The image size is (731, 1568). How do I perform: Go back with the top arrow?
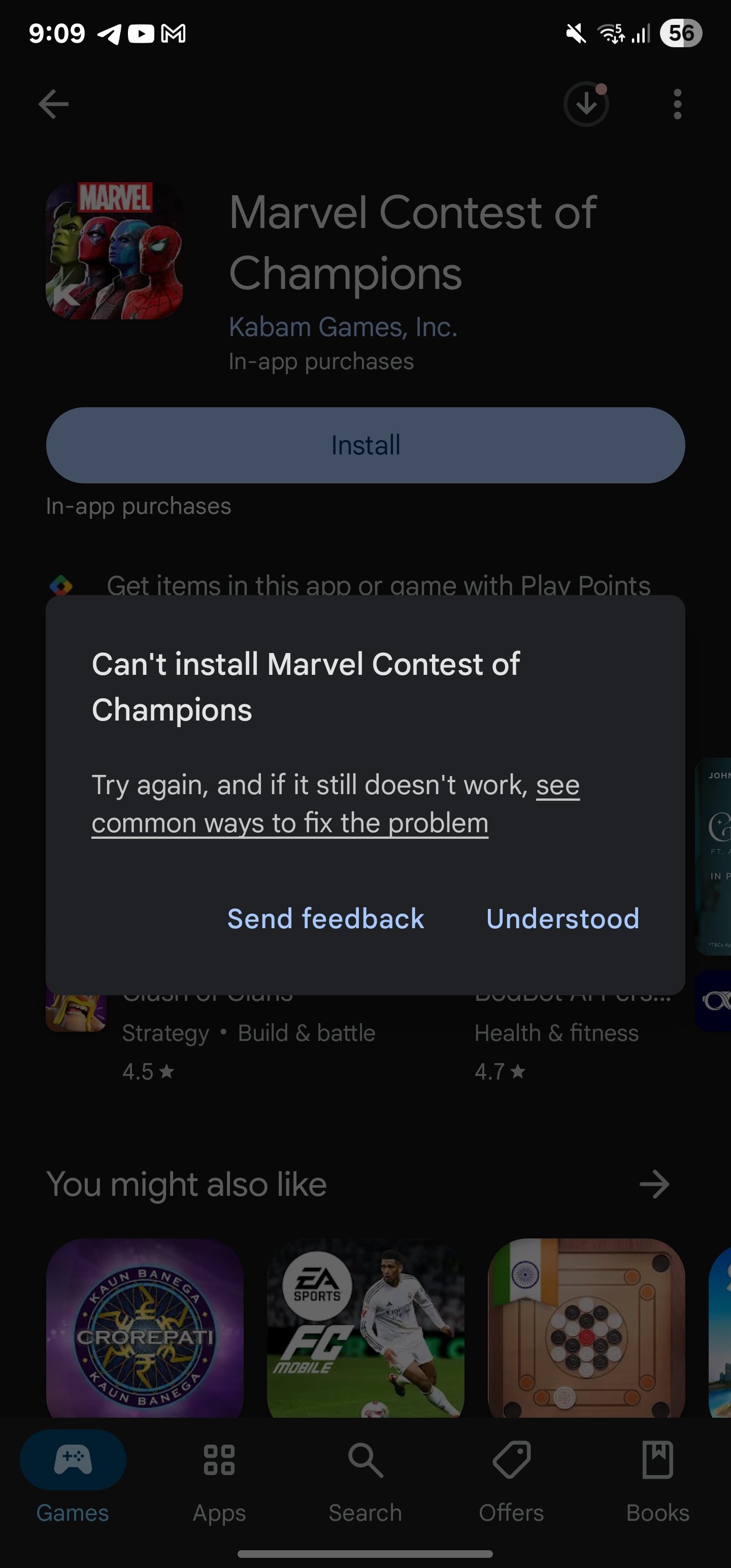coord(54,104)
